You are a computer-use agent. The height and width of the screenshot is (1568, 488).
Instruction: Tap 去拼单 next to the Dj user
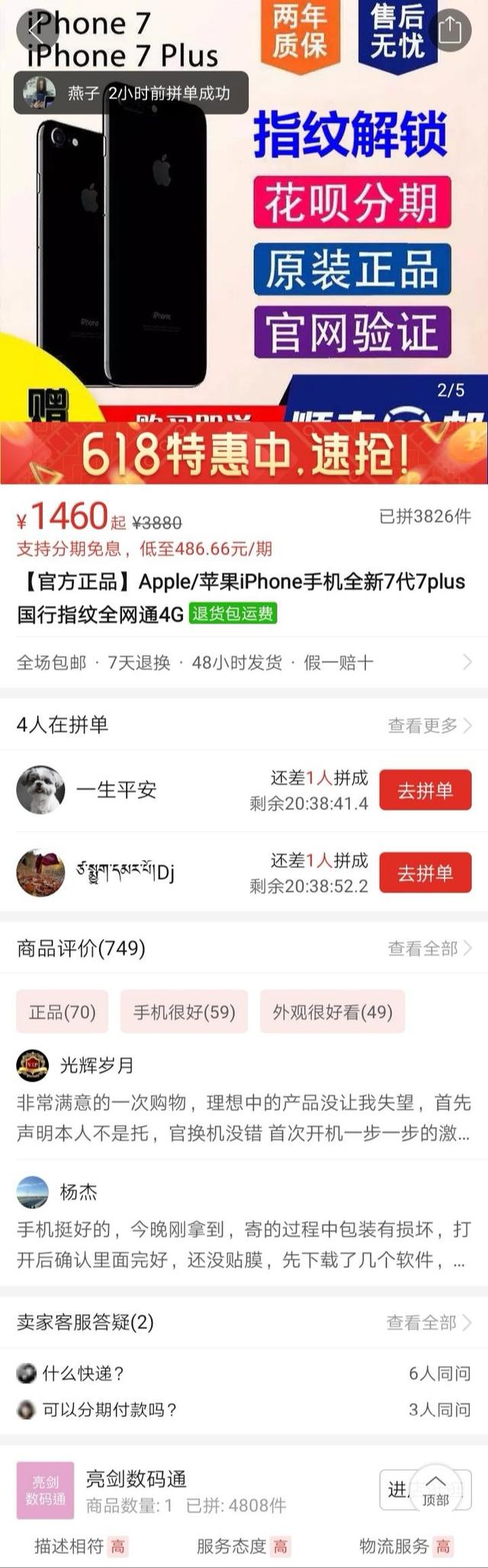(425, 872)
